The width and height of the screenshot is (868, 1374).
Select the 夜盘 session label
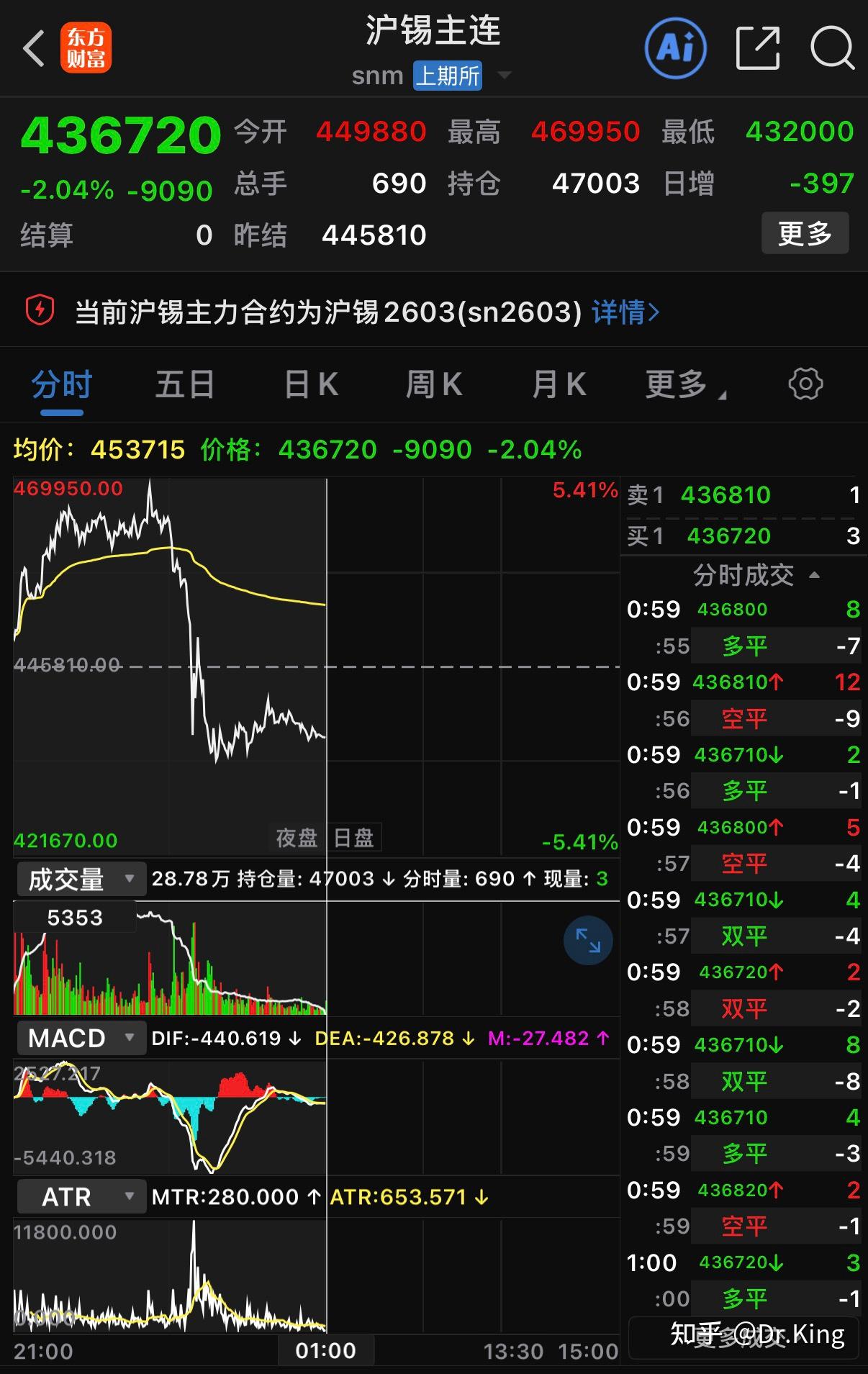(x=297, y=838)
